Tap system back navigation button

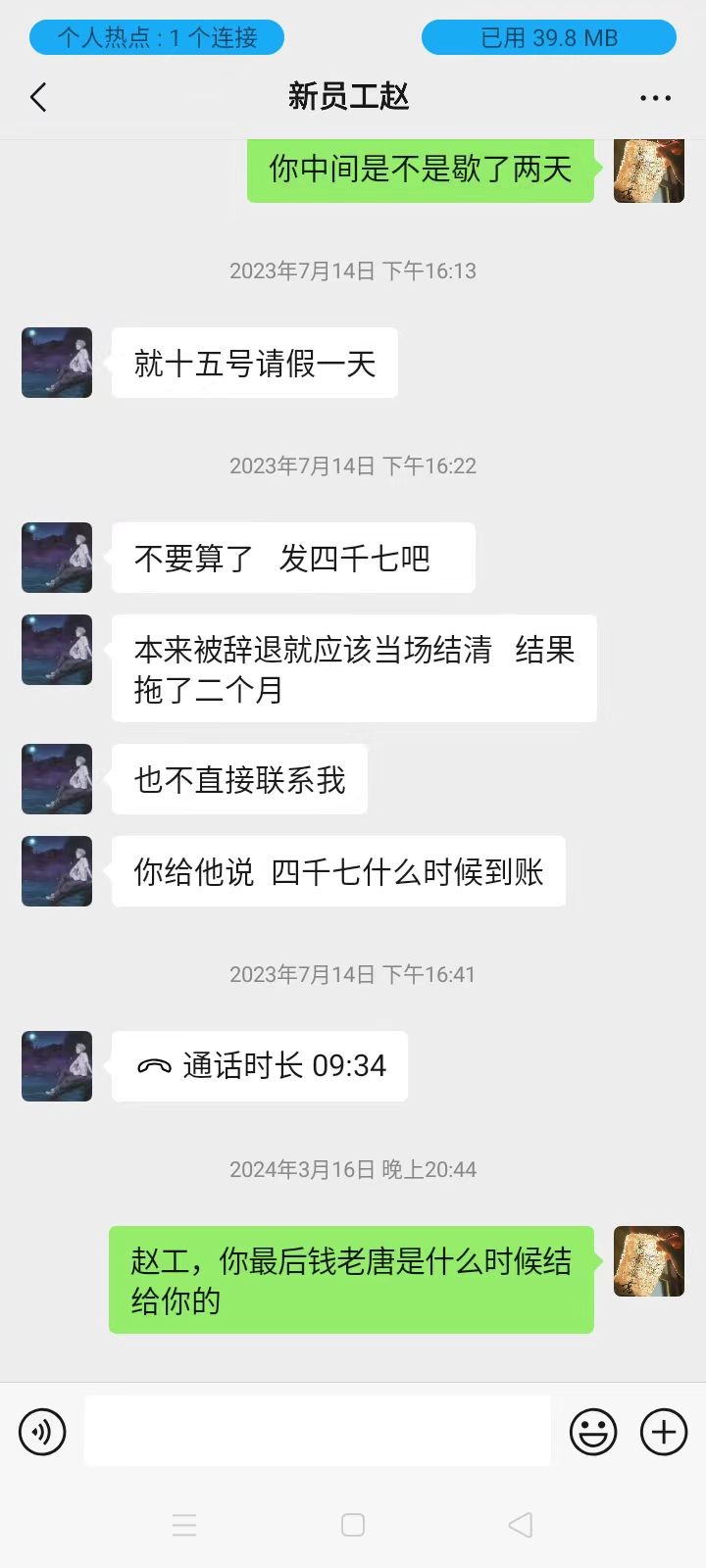click(521, 1525)
